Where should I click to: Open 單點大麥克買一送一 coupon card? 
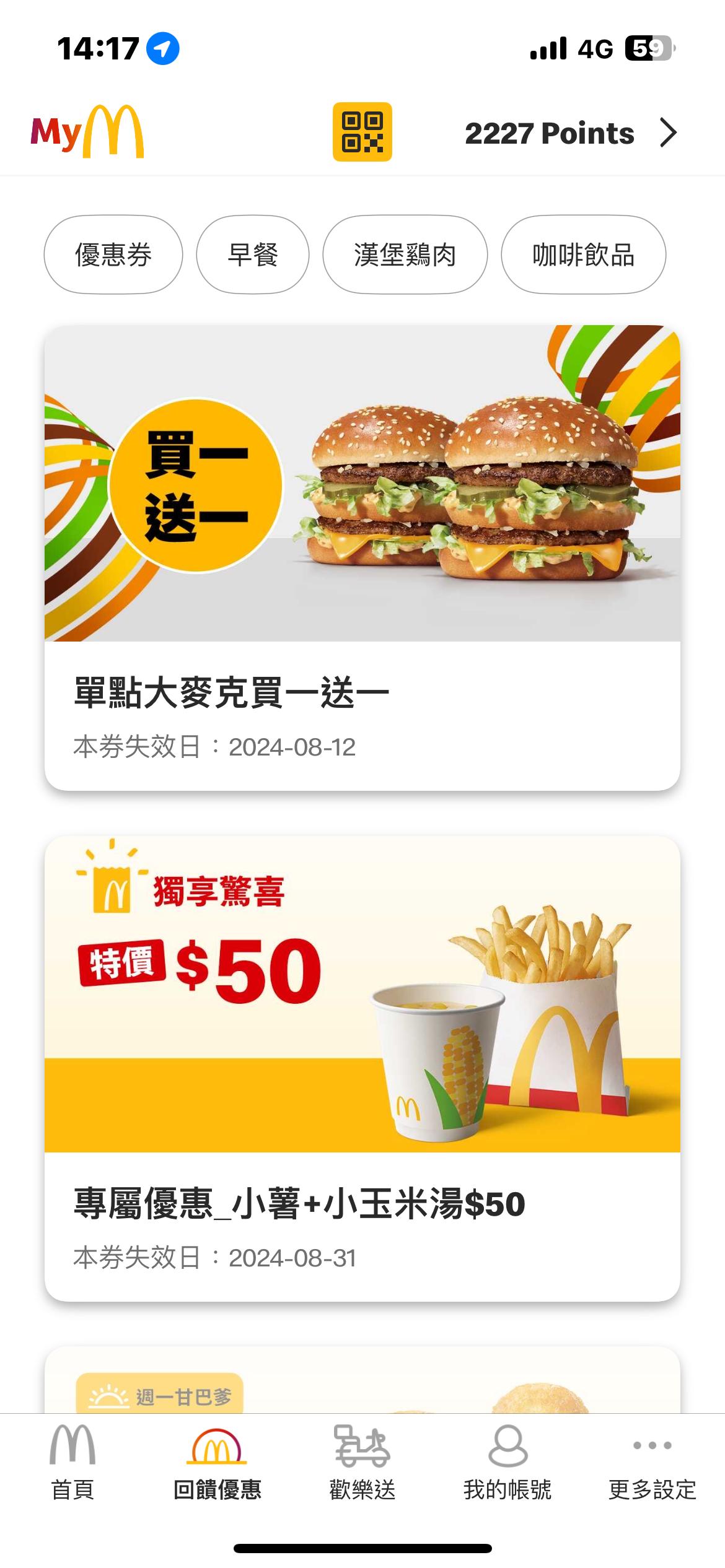click(362, 557)
